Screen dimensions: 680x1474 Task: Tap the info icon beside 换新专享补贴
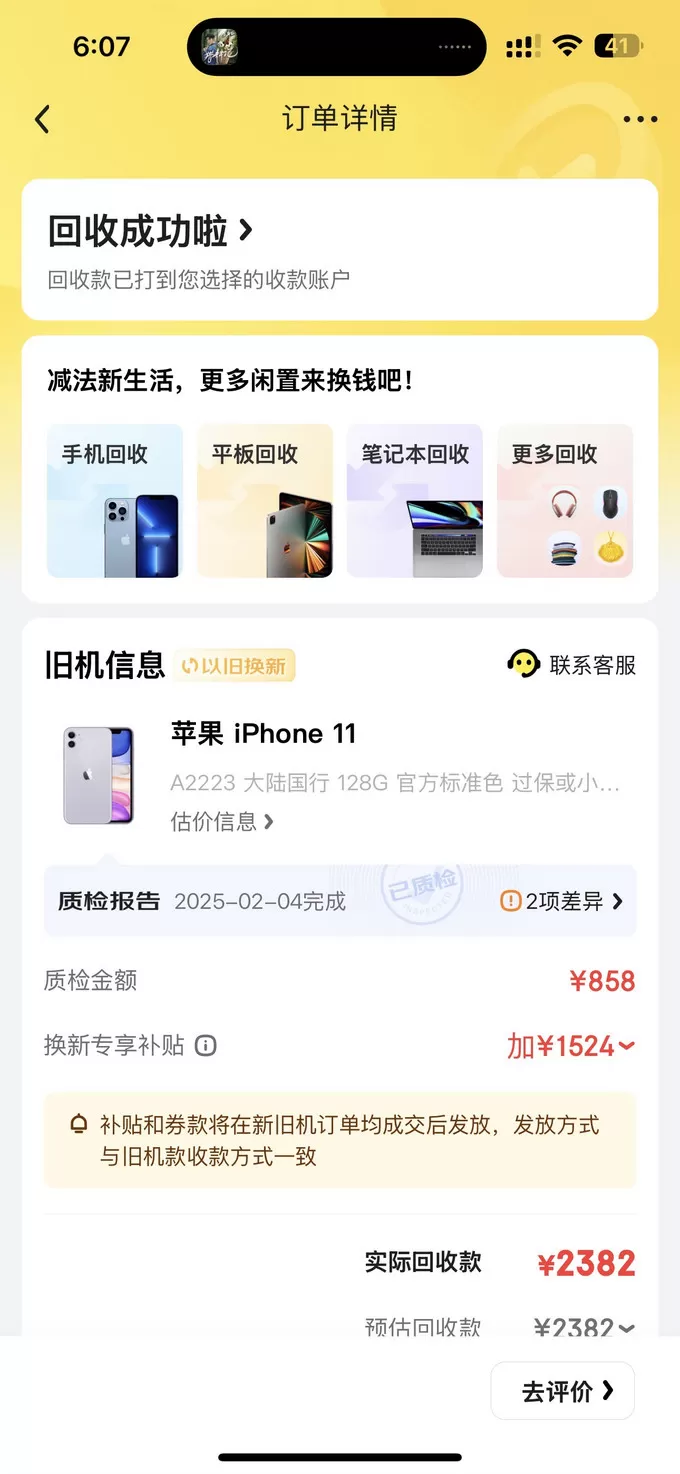[206, 1046]
